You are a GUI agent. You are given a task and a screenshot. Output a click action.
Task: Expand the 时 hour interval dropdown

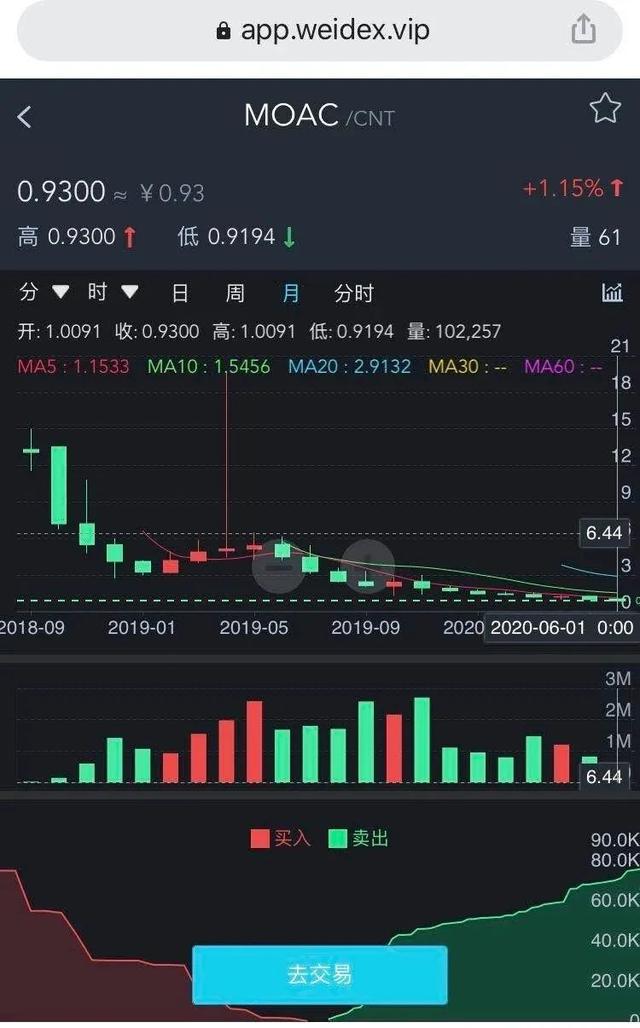click(x=113, y=291)
